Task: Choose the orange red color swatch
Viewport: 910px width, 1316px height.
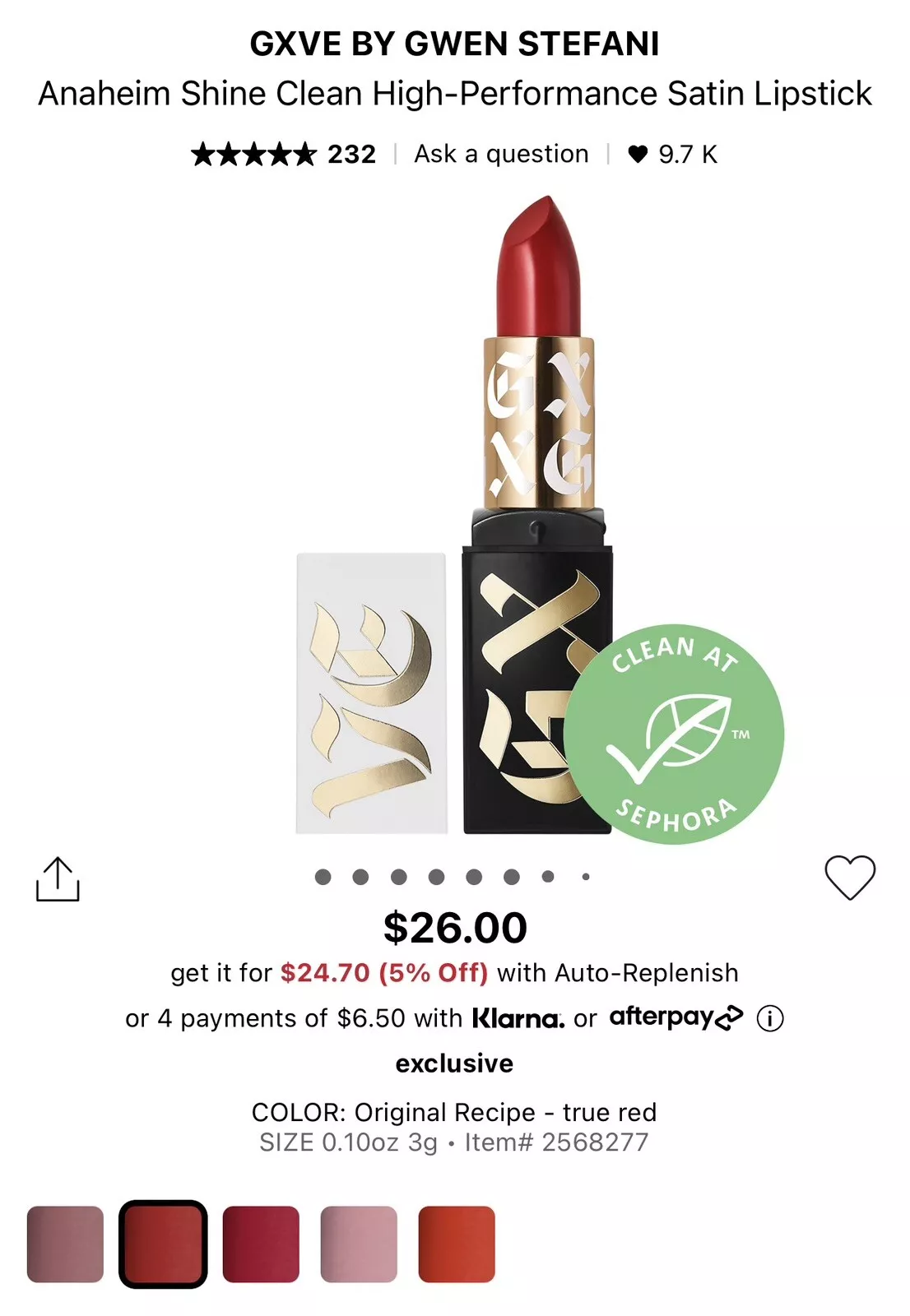Action: pos(457,1244)
